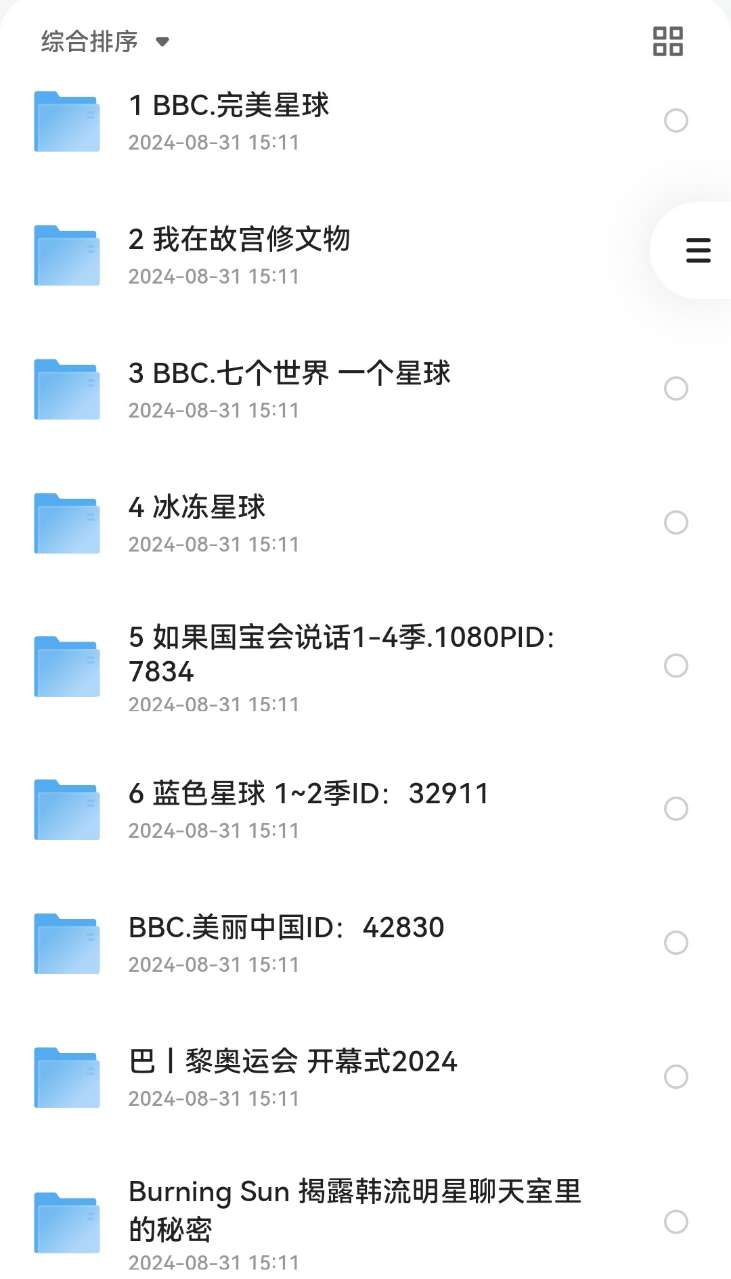Open folder named 3 BBC.七个世界 一个星球
Image resolution: width=731 pixels, height=1279 pixels.
(290, 374)
